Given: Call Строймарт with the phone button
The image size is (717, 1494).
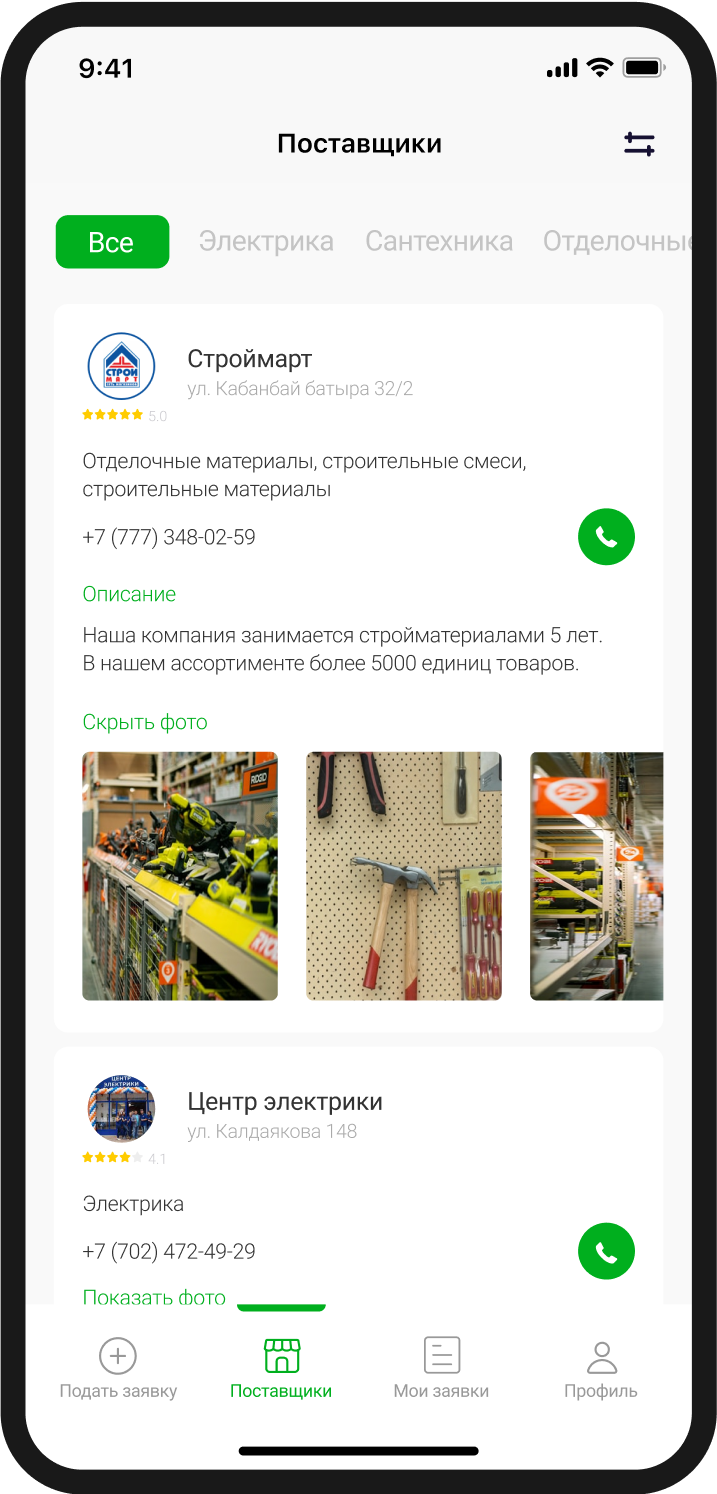Looking at the screenshot, I should pos(606,537).
